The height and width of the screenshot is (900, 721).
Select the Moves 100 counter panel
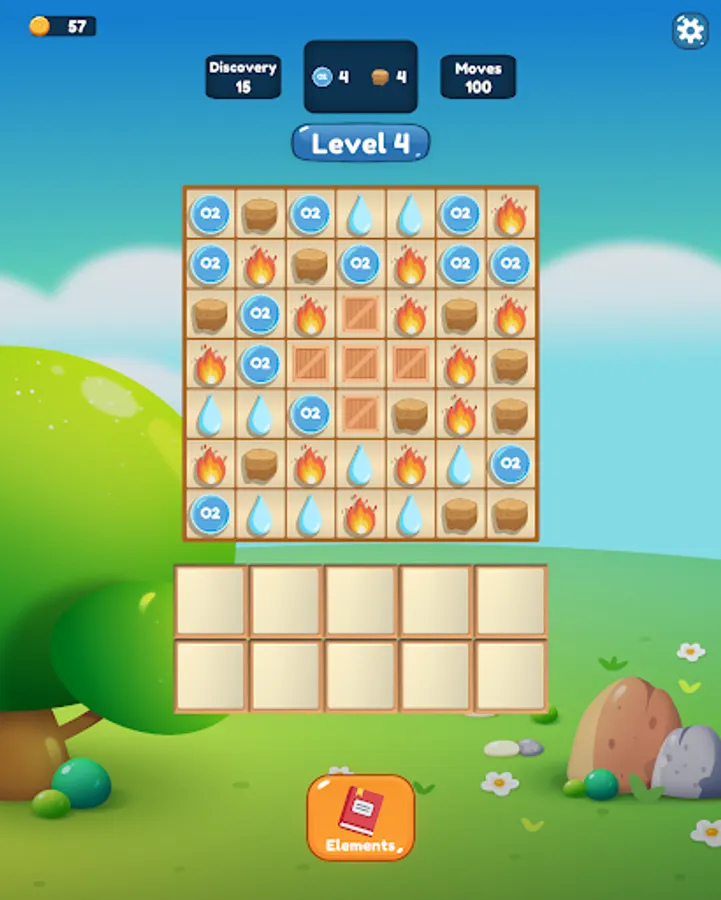pos(478,74)
